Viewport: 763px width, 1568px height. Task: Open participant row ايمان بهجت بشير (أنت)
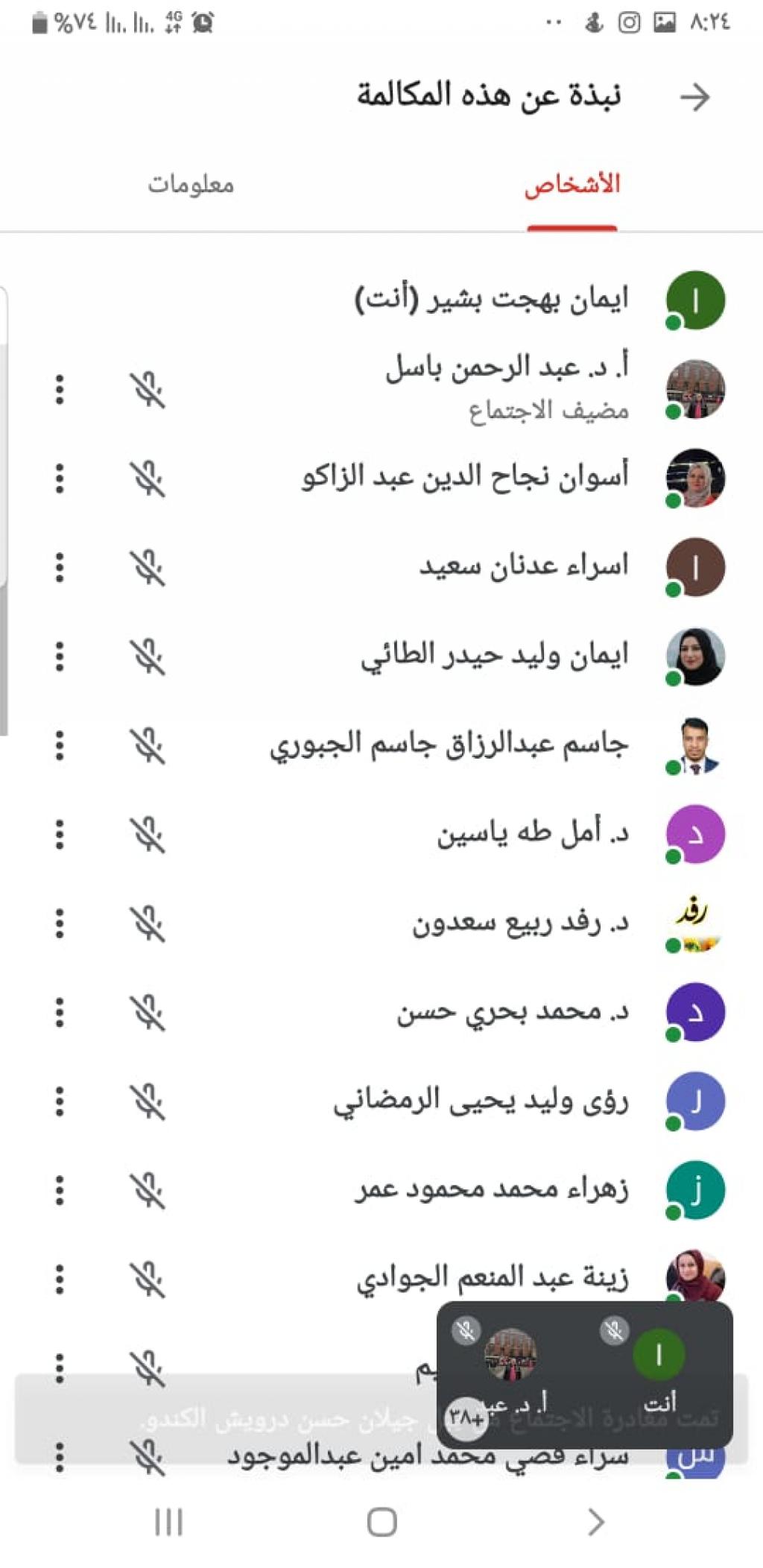point(492,300)
